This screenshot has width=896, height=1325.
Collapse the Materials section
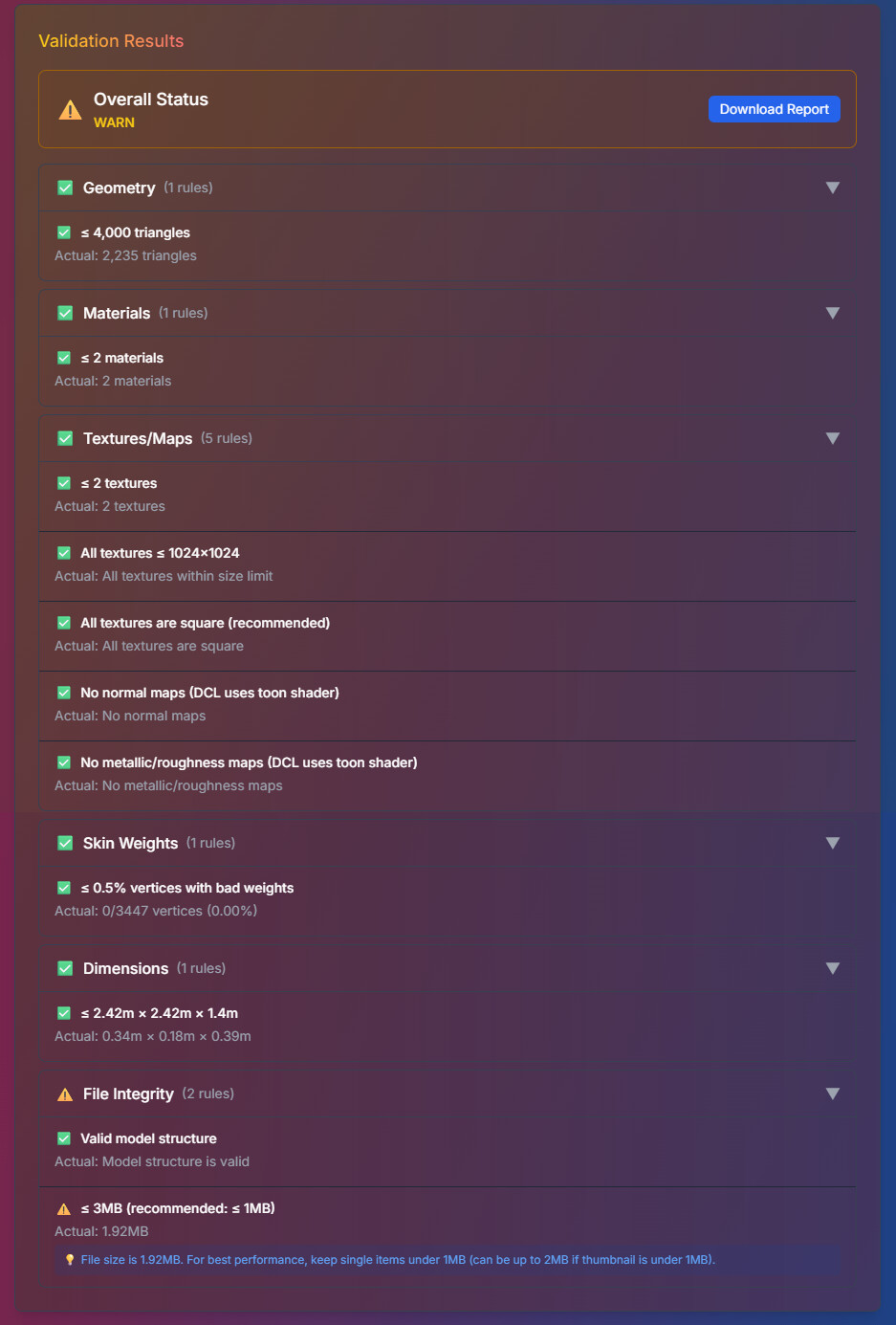[832, 313]
